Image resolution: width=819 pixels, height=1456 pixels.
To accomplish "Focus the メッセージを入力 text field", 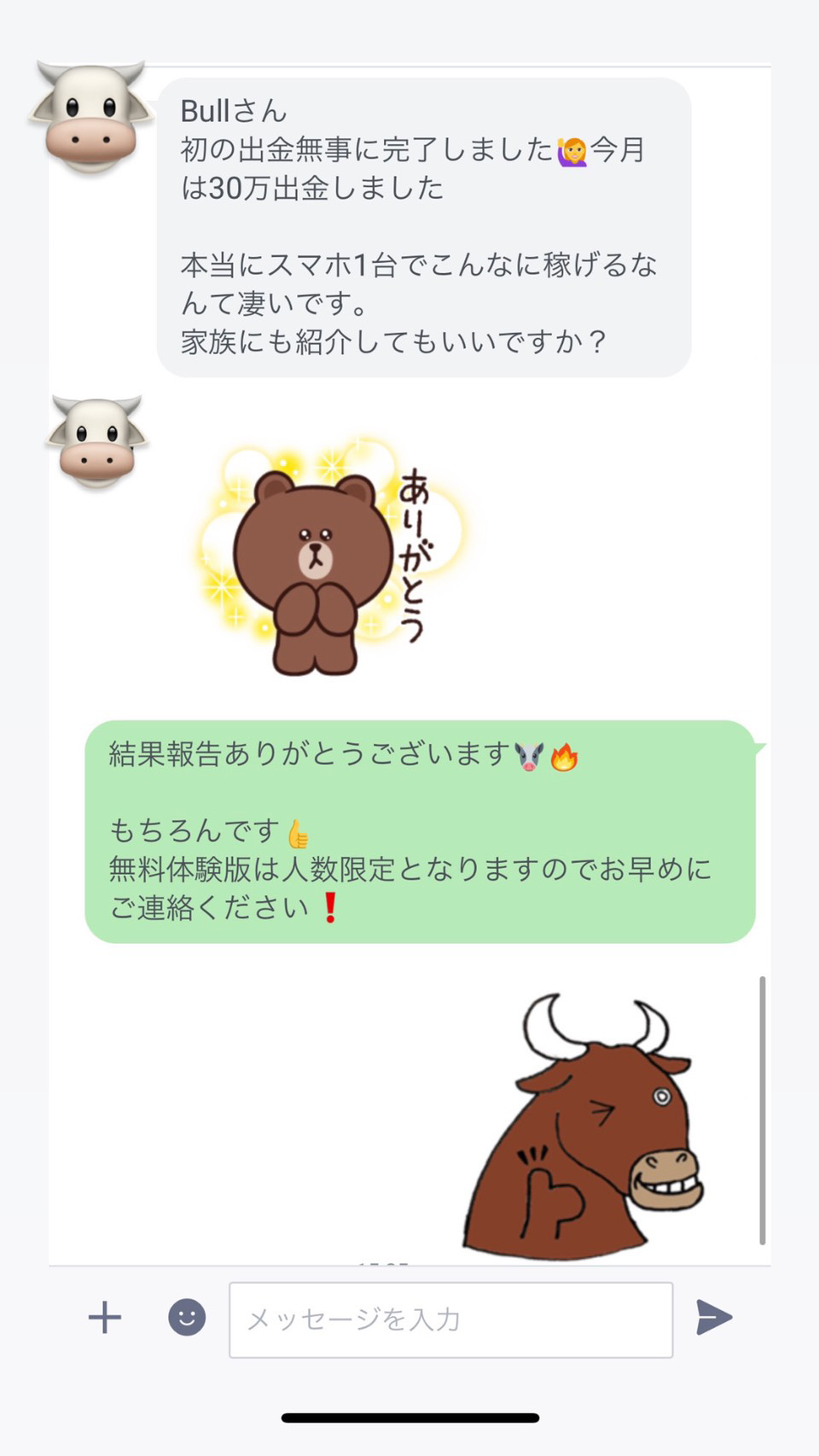I will [450, 1319].
